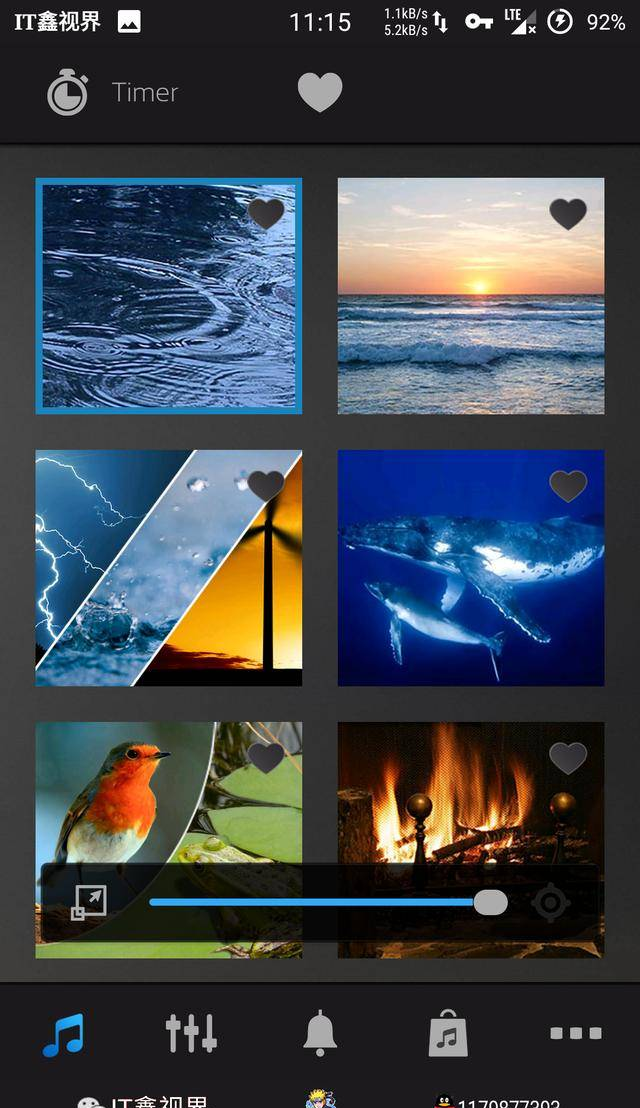Viewport: 640px width, 1108px height.
Task: Favorite the robin bird sound
Action: (266, 758)
